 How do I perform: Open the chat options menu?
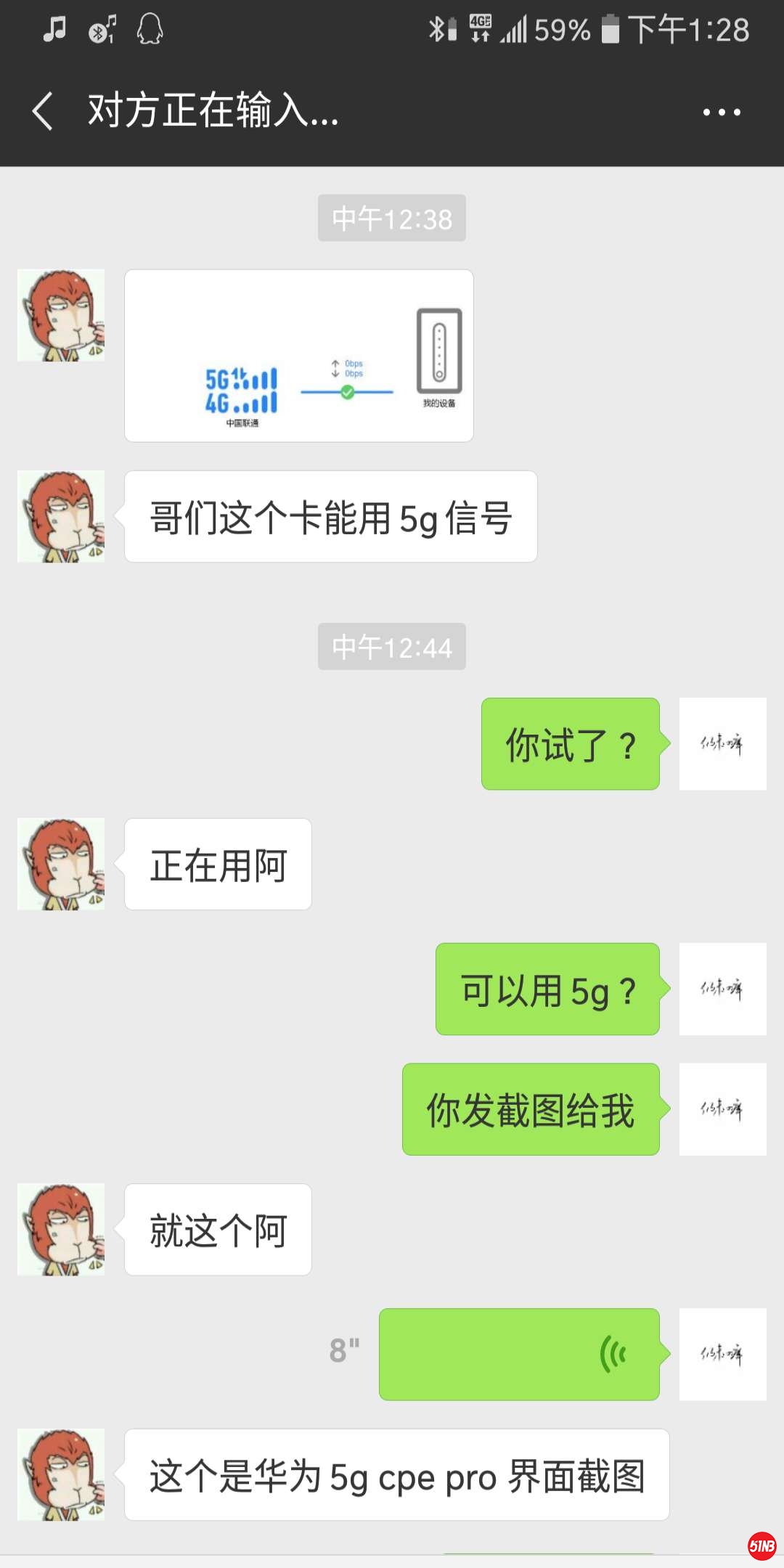(722, 112)
